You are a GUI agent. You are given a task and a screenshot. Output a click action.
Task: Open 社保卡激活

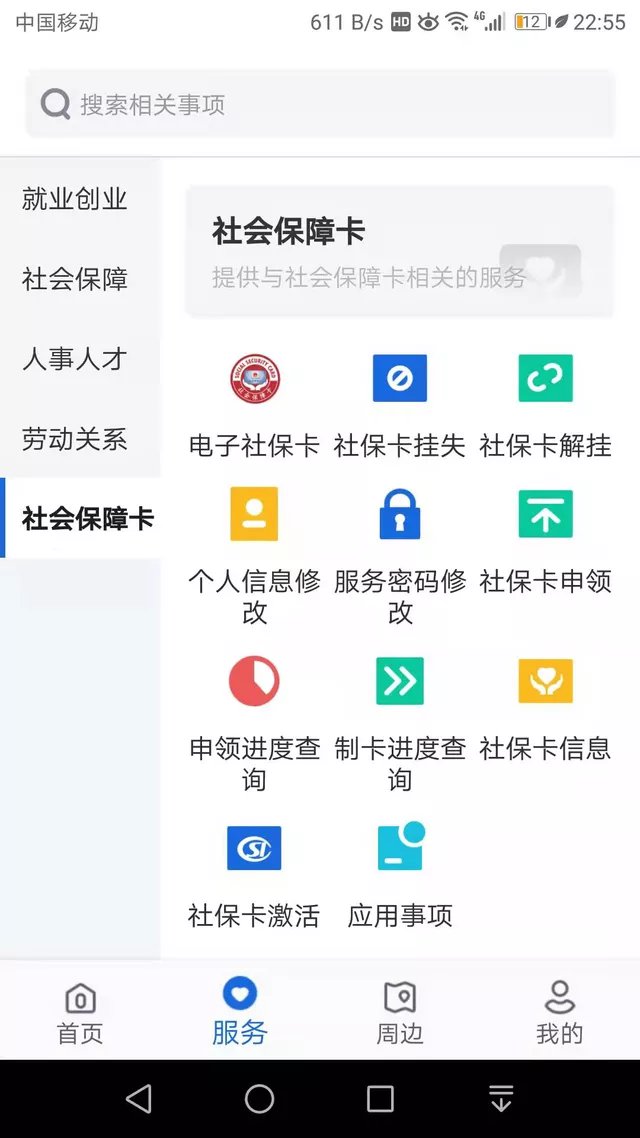click(x=254, y=870)
